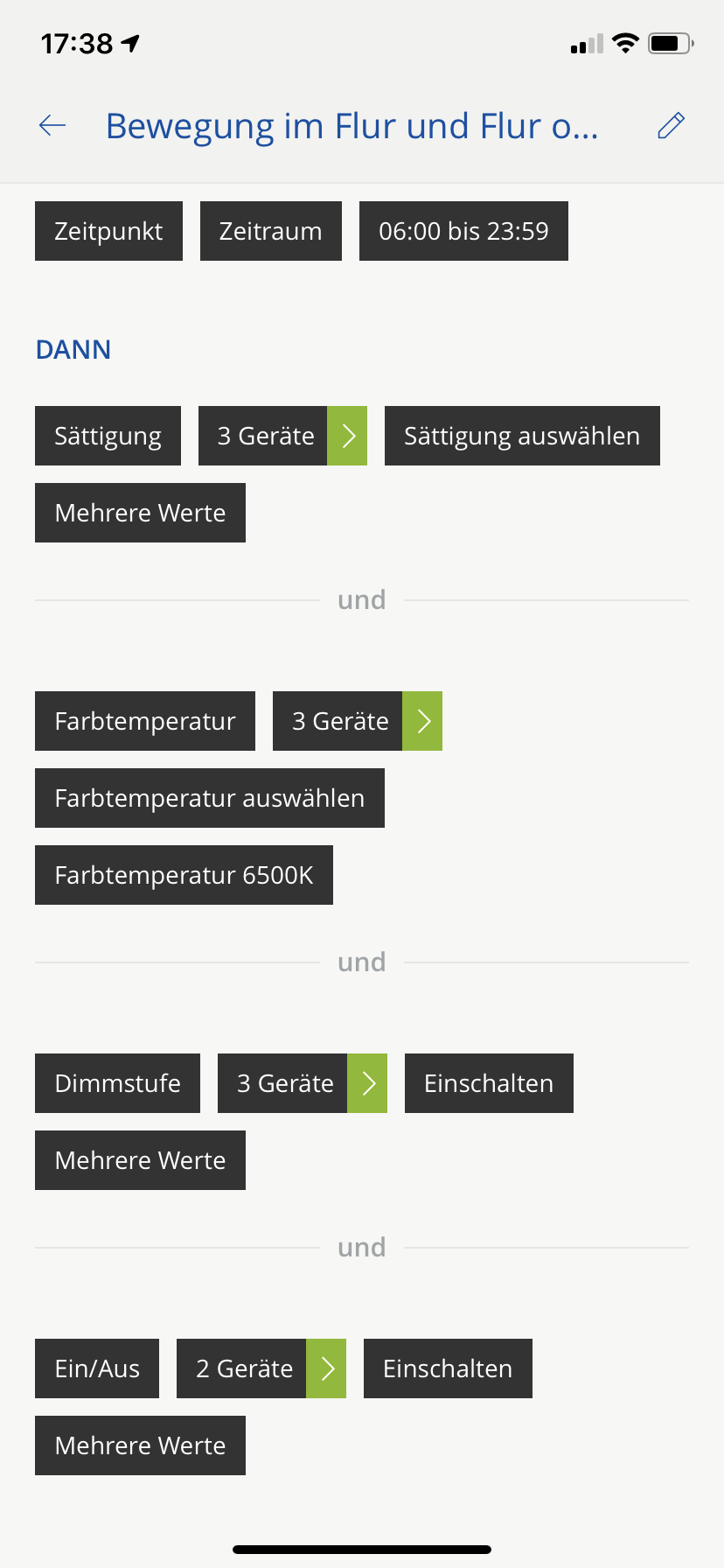This screenshot has width=724, height=1568.
Task: Tap Einschalten in the Ein/Aus action
Action: click(448, 1368)
